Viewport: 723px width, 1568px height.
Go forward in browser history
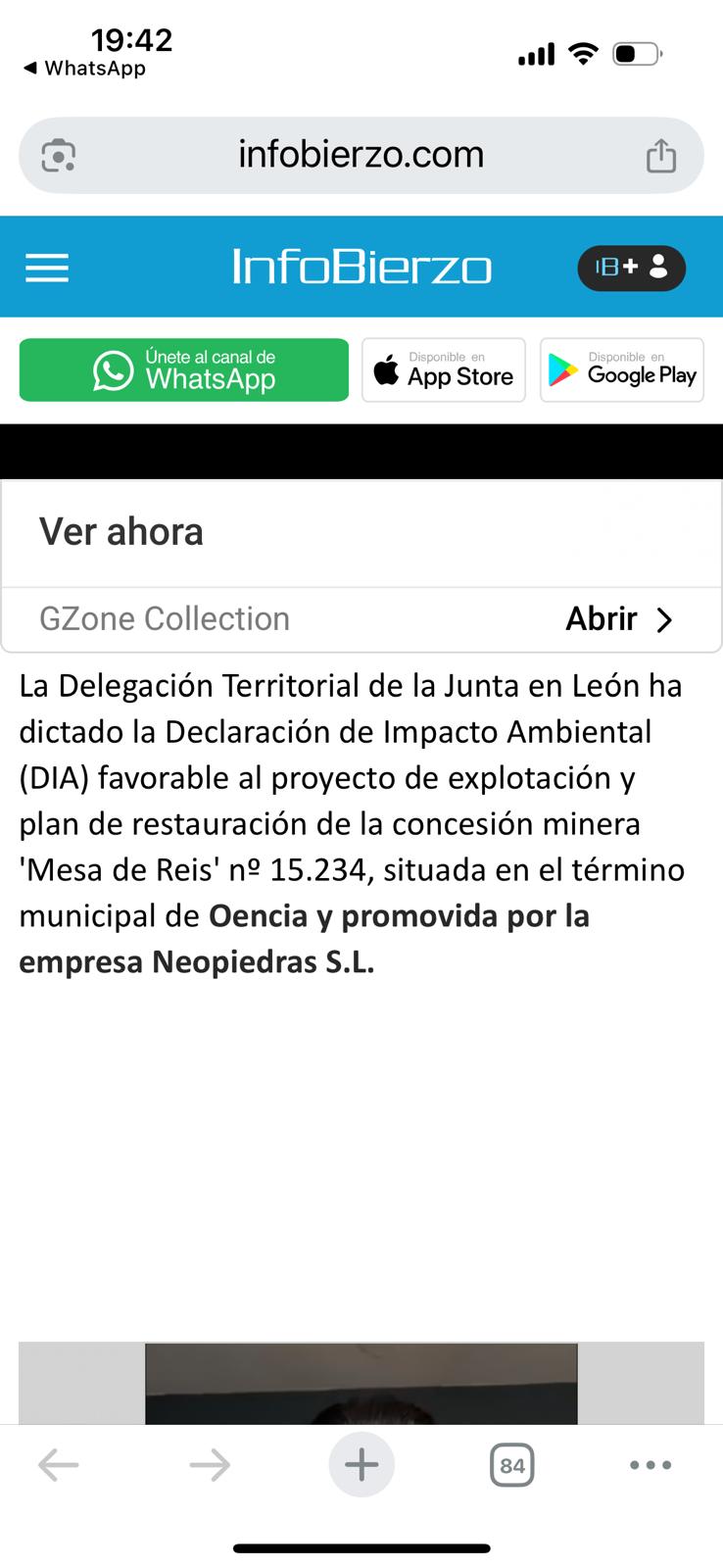click(210, 1465)
